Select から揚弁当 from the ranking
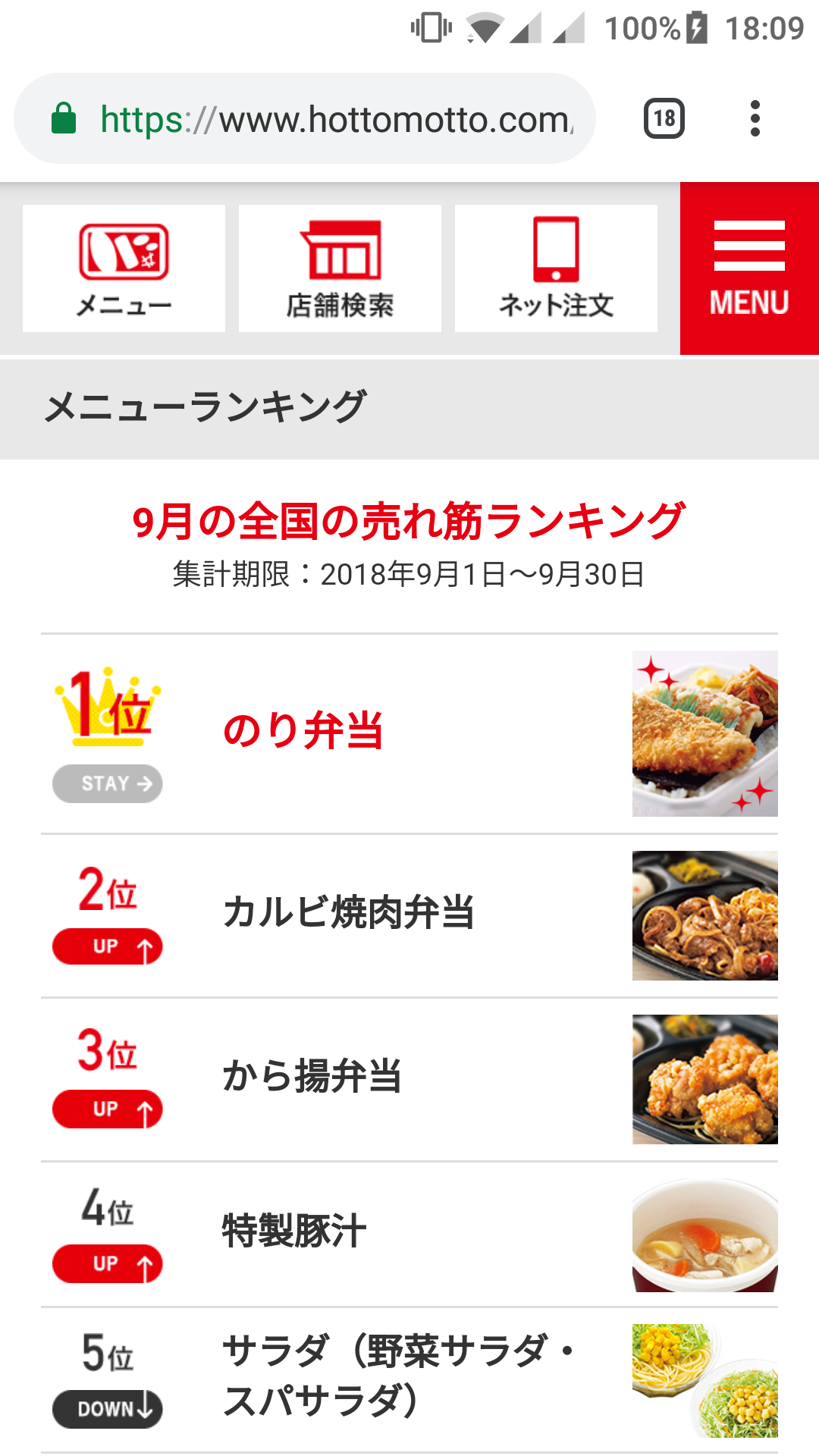819x1456 pixels. pyautogui.click(x=312, y=1076)
